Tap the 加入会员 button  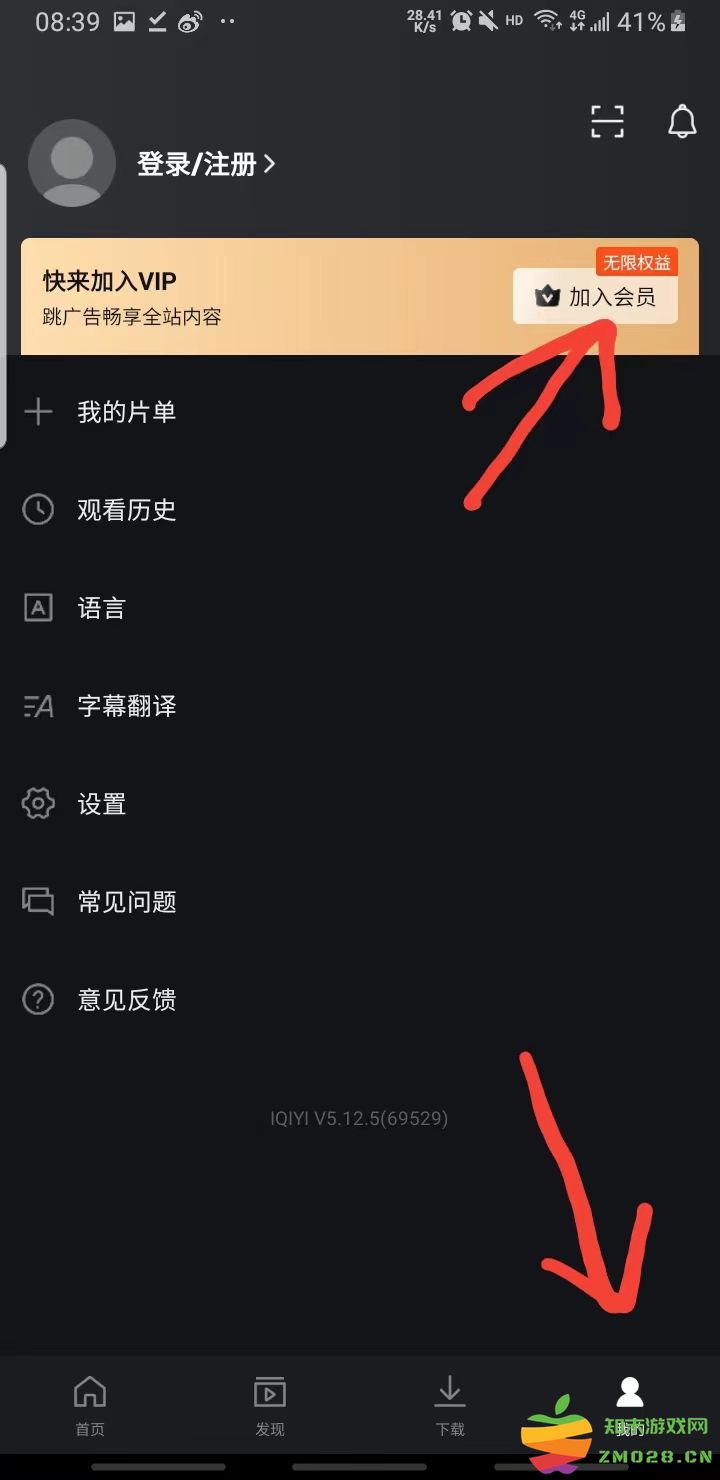[x=595, y=296]
